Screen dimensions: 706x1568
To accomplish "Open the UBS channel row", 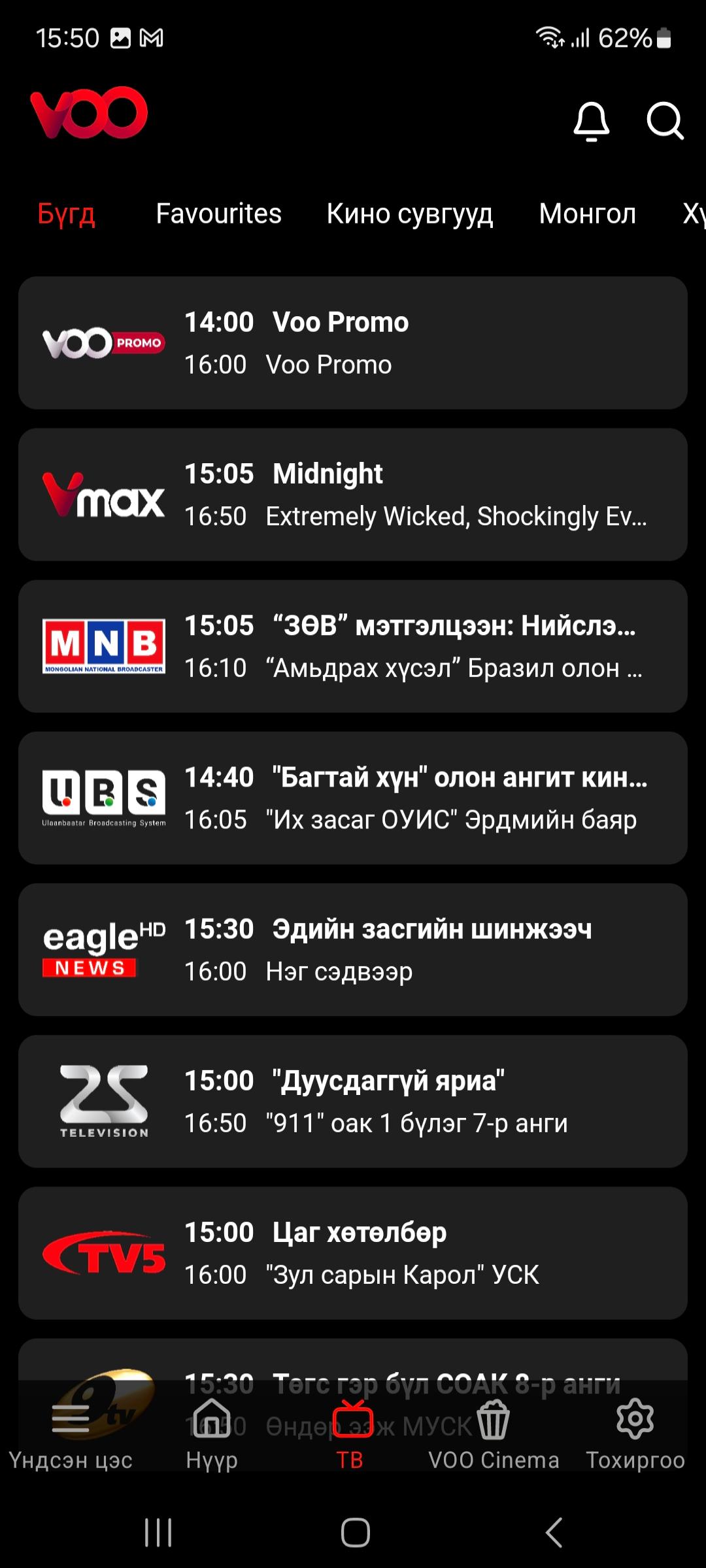I will pyautogui.click(x=353, y=798).
